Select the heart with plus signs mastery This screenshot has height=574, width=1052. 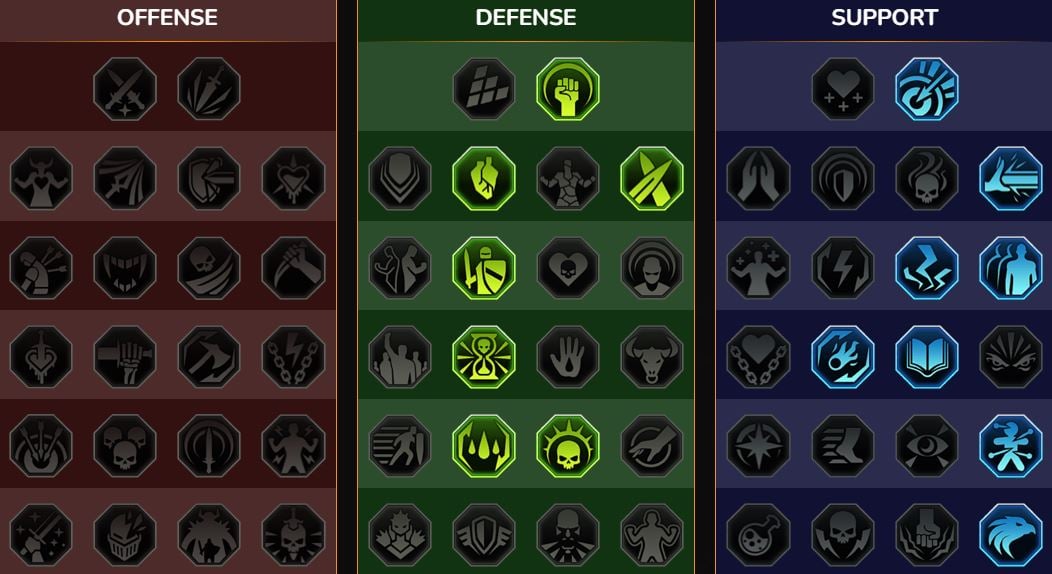tap(842, 89)
